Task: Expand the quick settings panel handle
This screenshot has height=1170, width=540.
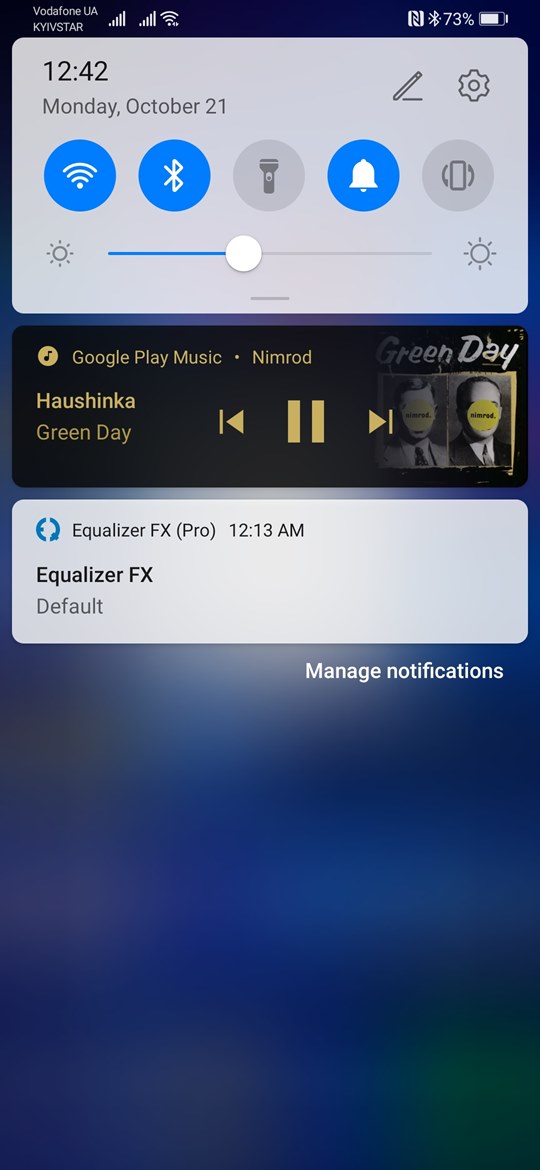Action: click(270, 298)
